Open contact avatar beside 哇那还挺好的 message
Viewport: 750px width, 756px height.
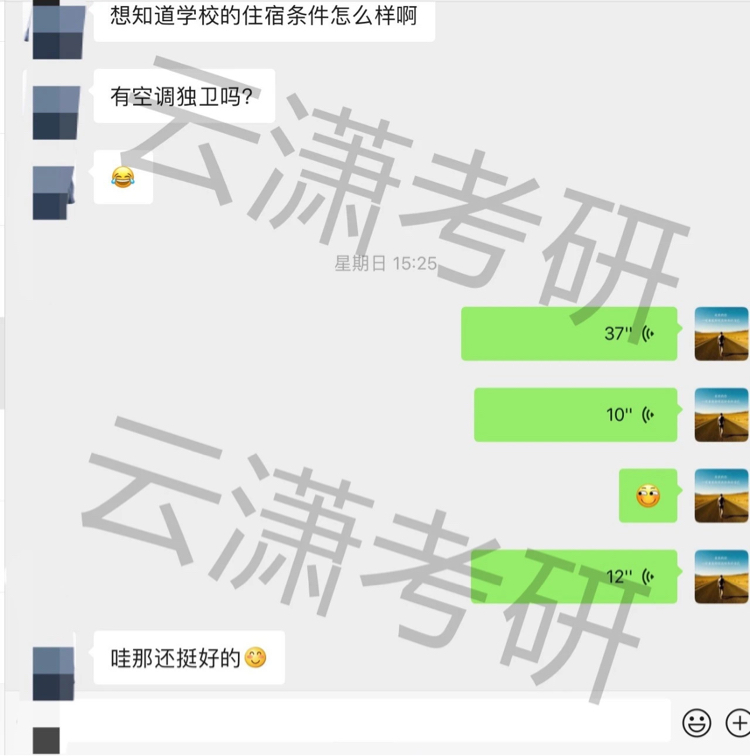(54, 672)
